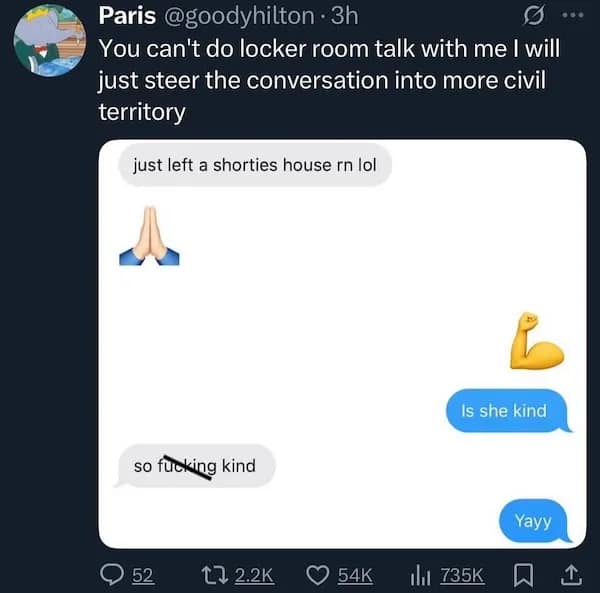
Task: Share the tweet via share icon
Action: 572,574
